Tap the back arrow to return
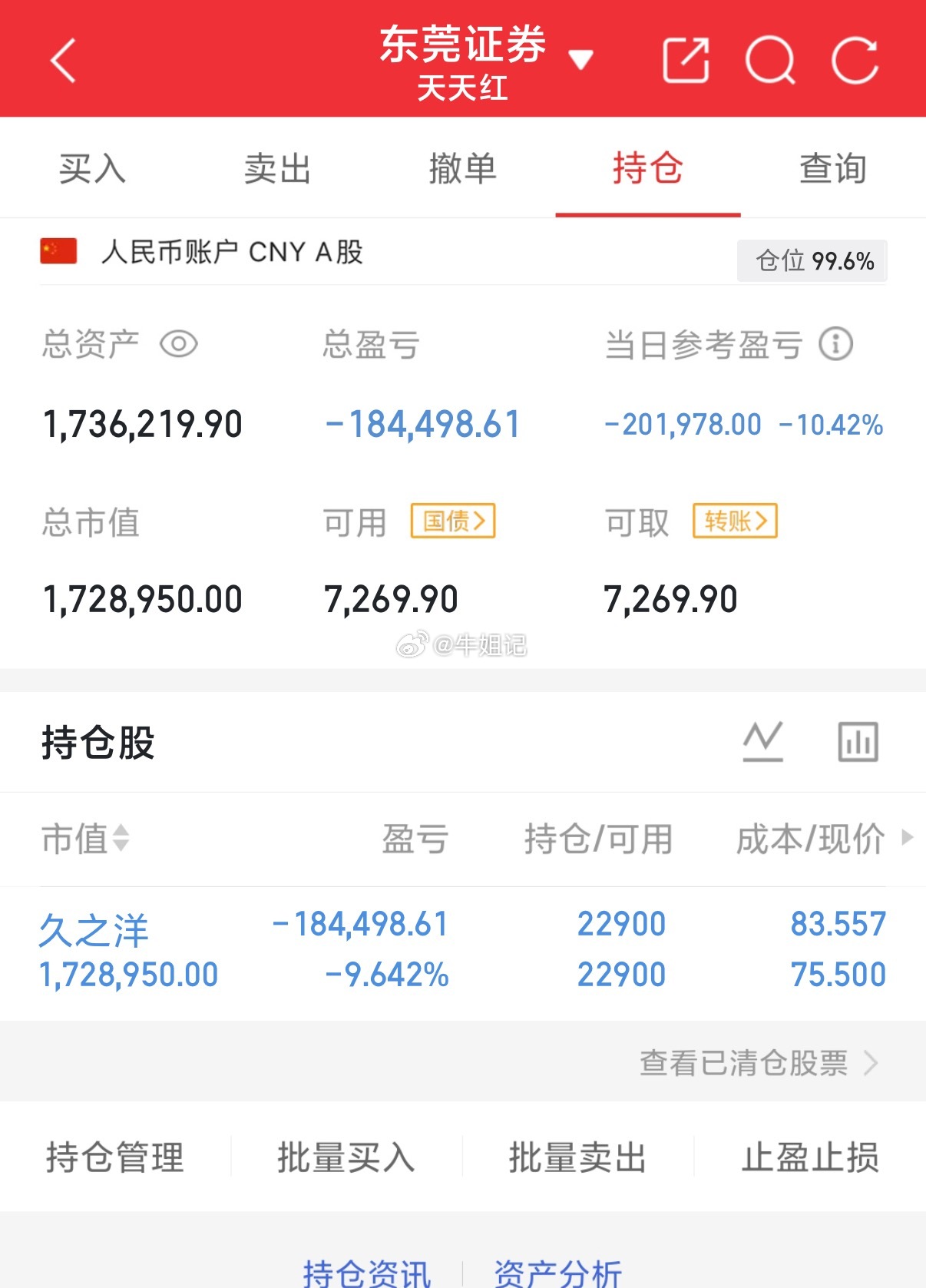 tap(63, 59)
